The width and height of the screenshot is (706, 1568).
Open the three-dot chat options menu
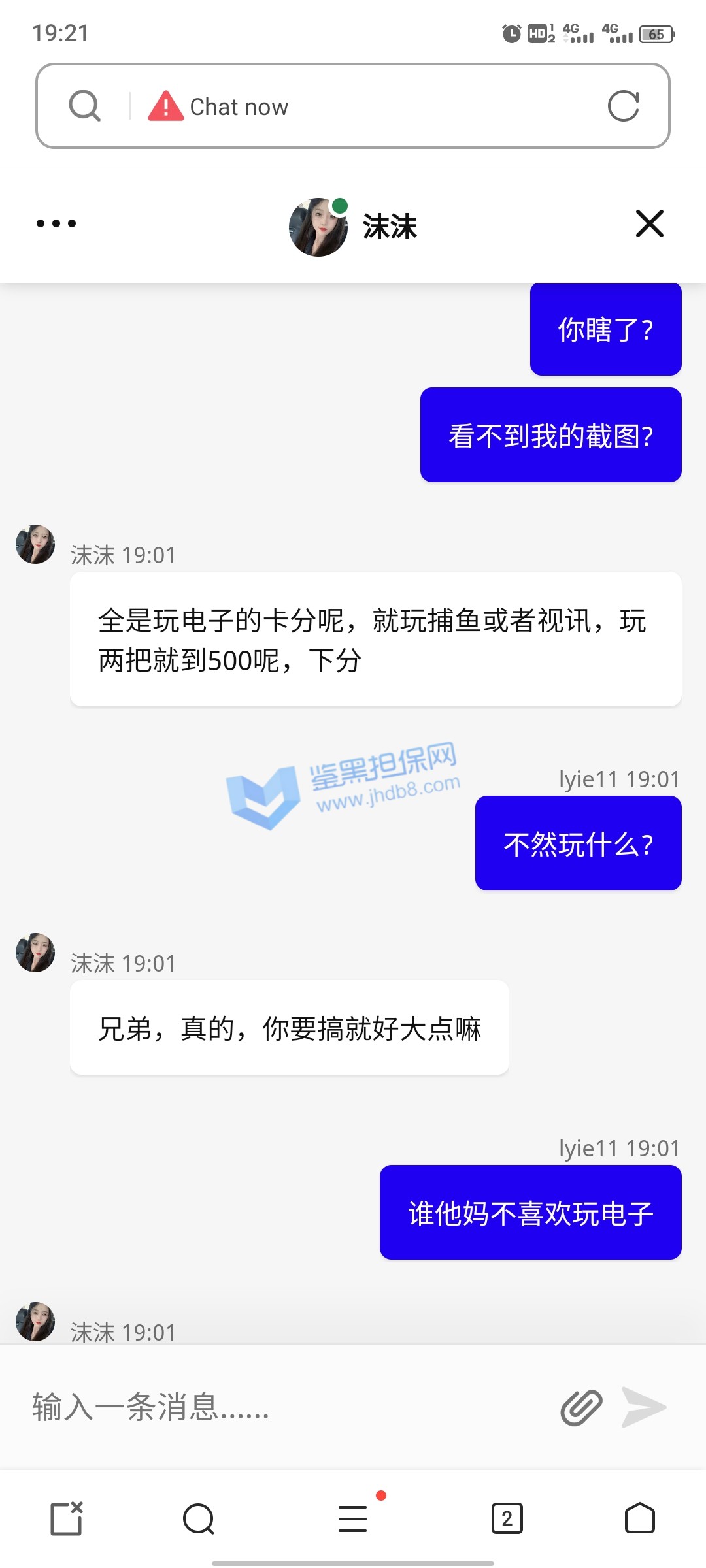(x=56, y=223)
